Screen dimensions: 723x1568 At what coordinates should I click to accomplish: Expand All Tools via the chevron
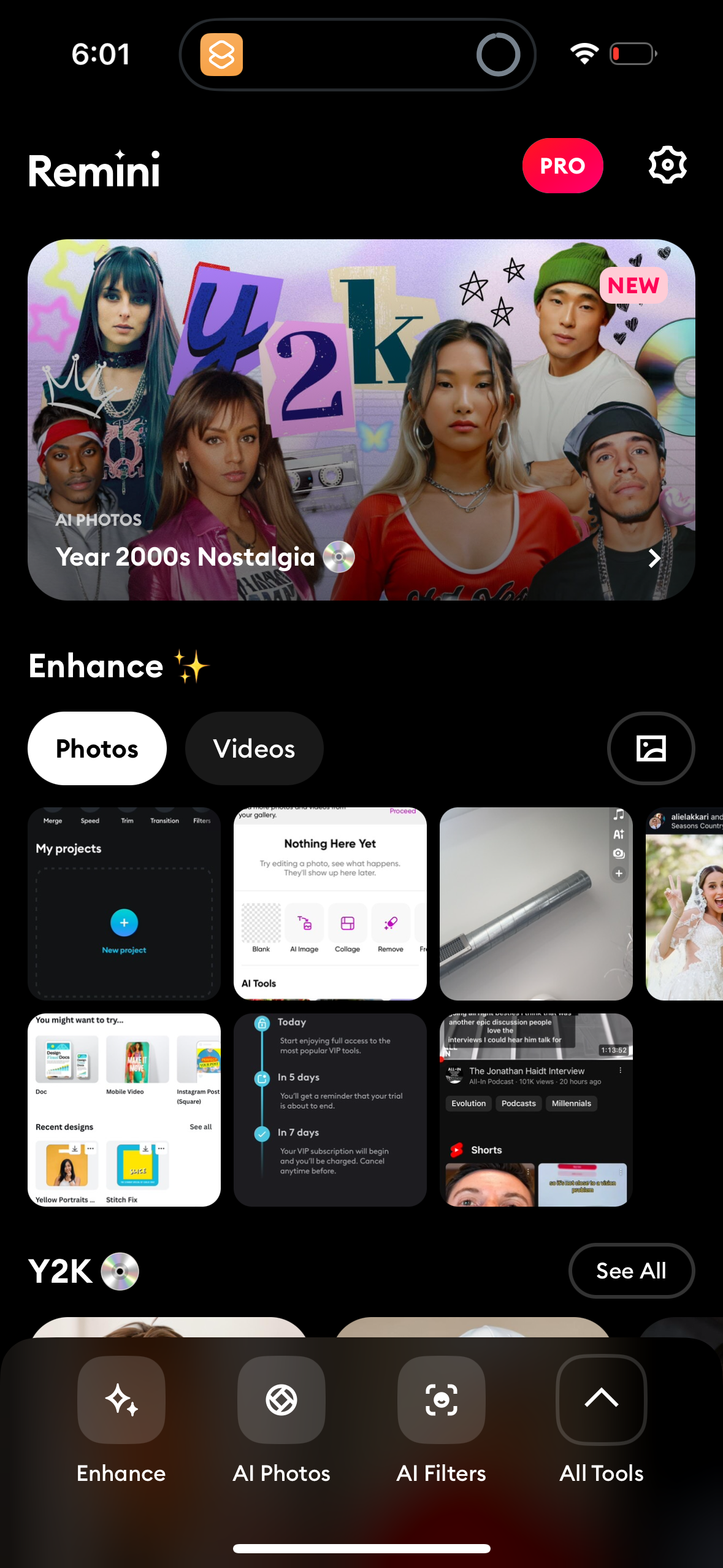click(601, 1401)
